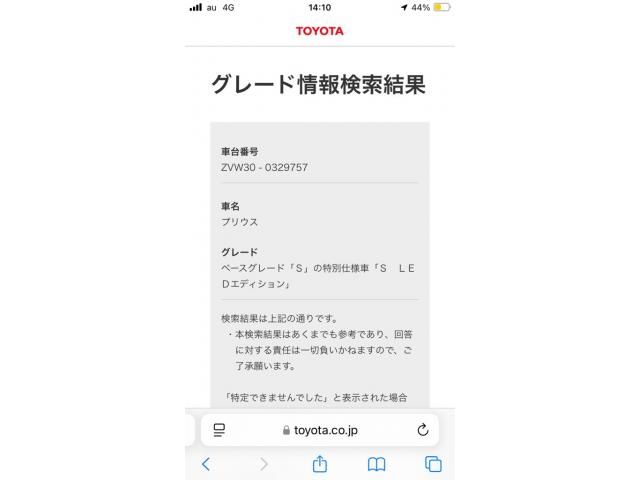The height and width of the screenshot is (480, 640).
Task: Open Safari bookmarks
Action: pyautogui.click(x=376, y=464)
